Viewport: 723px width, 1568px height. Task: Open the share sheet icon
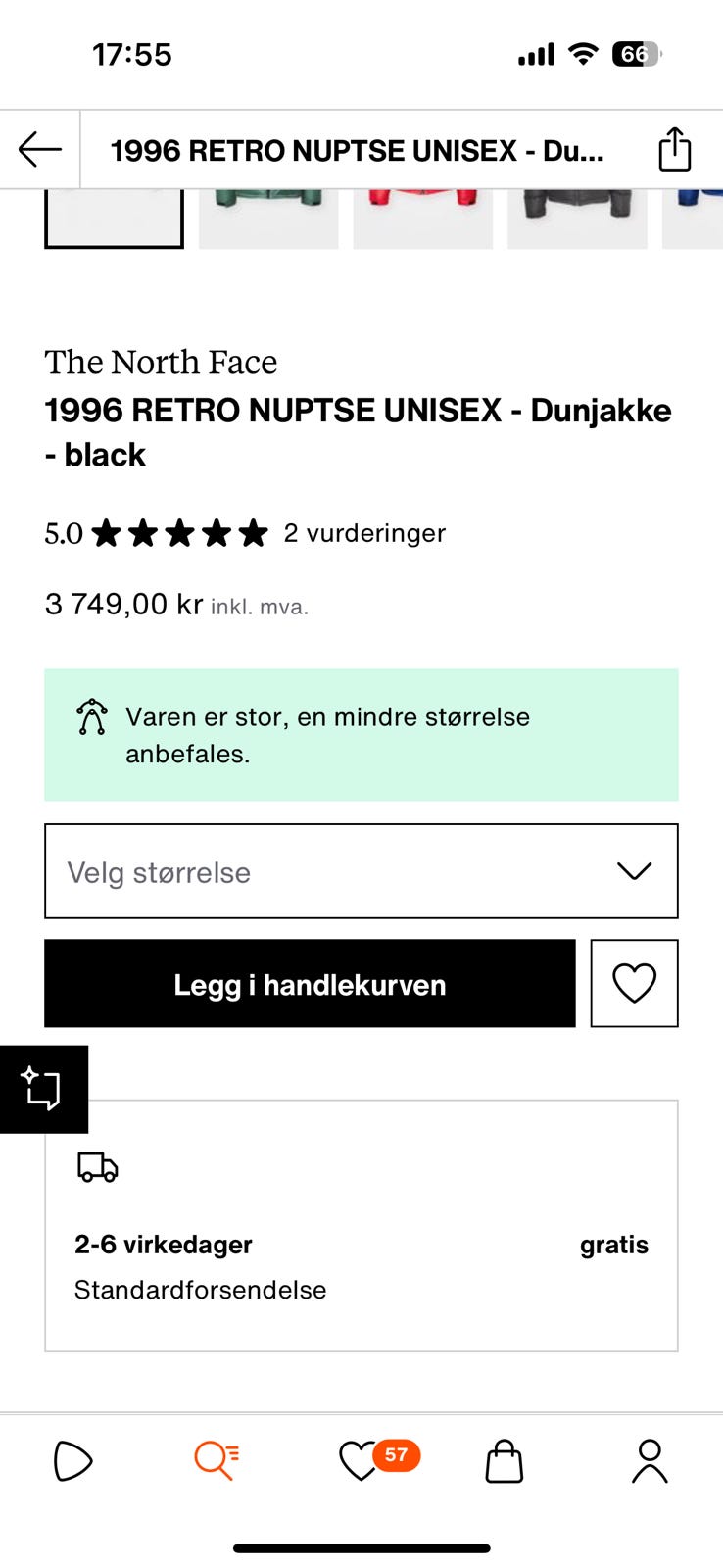[674, 149]
